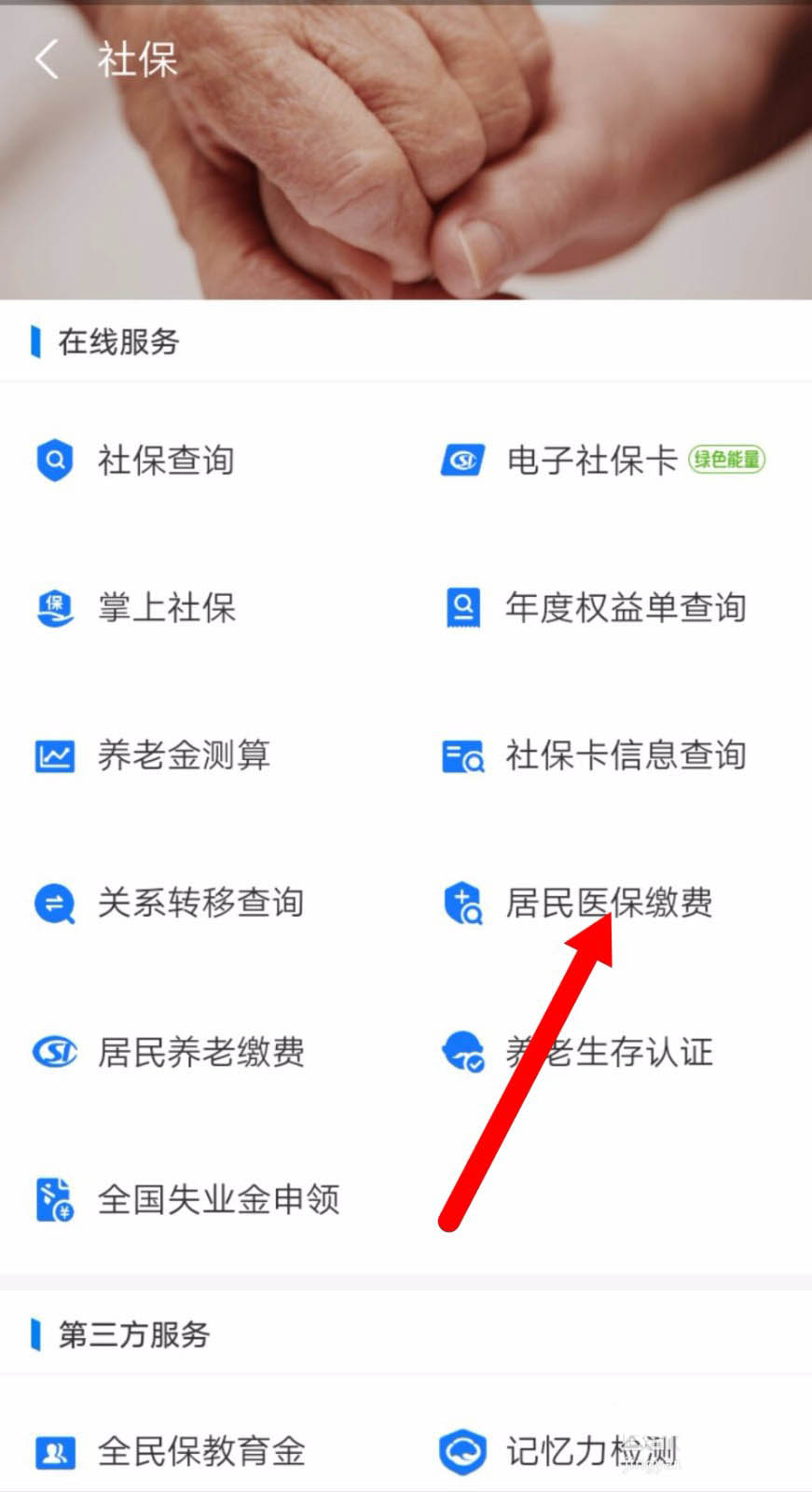Tap the 全国失业金申领 document icon

(x=54, y=1199)
